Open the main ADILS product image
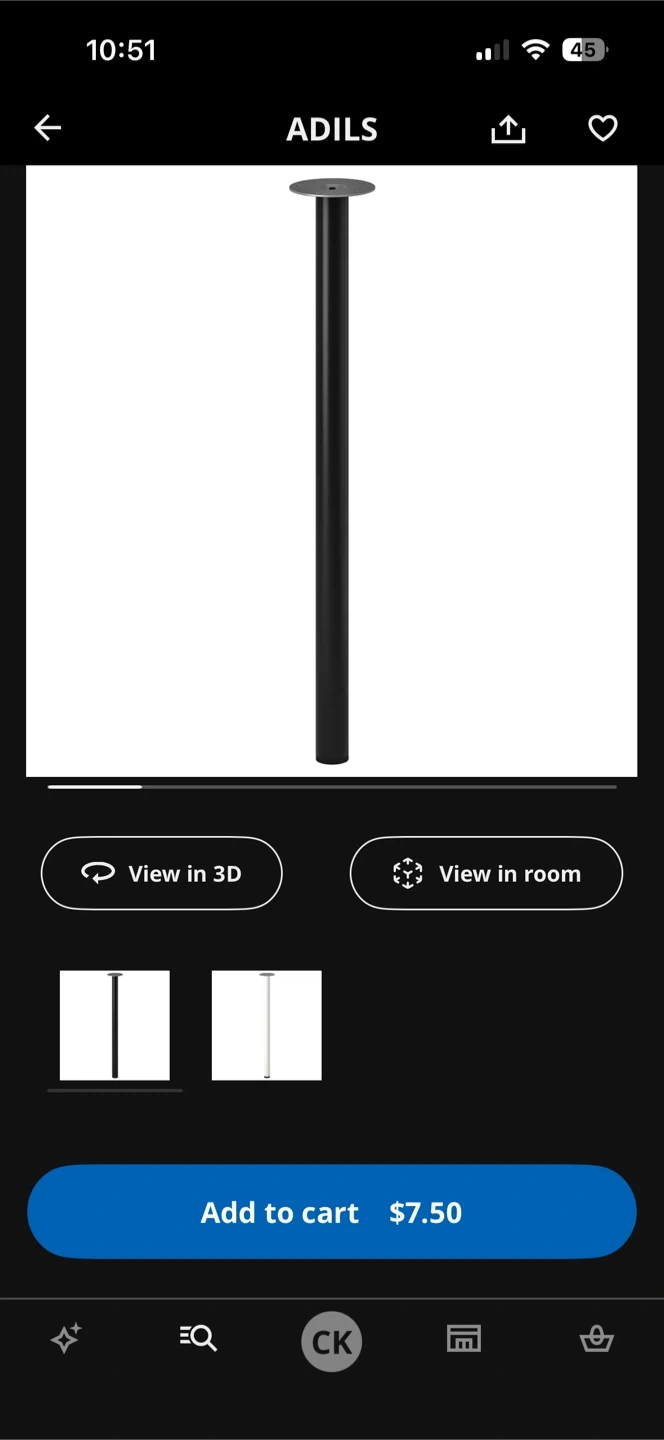The width and height of the screenshot is (664, 1440). tap(332, 471)
